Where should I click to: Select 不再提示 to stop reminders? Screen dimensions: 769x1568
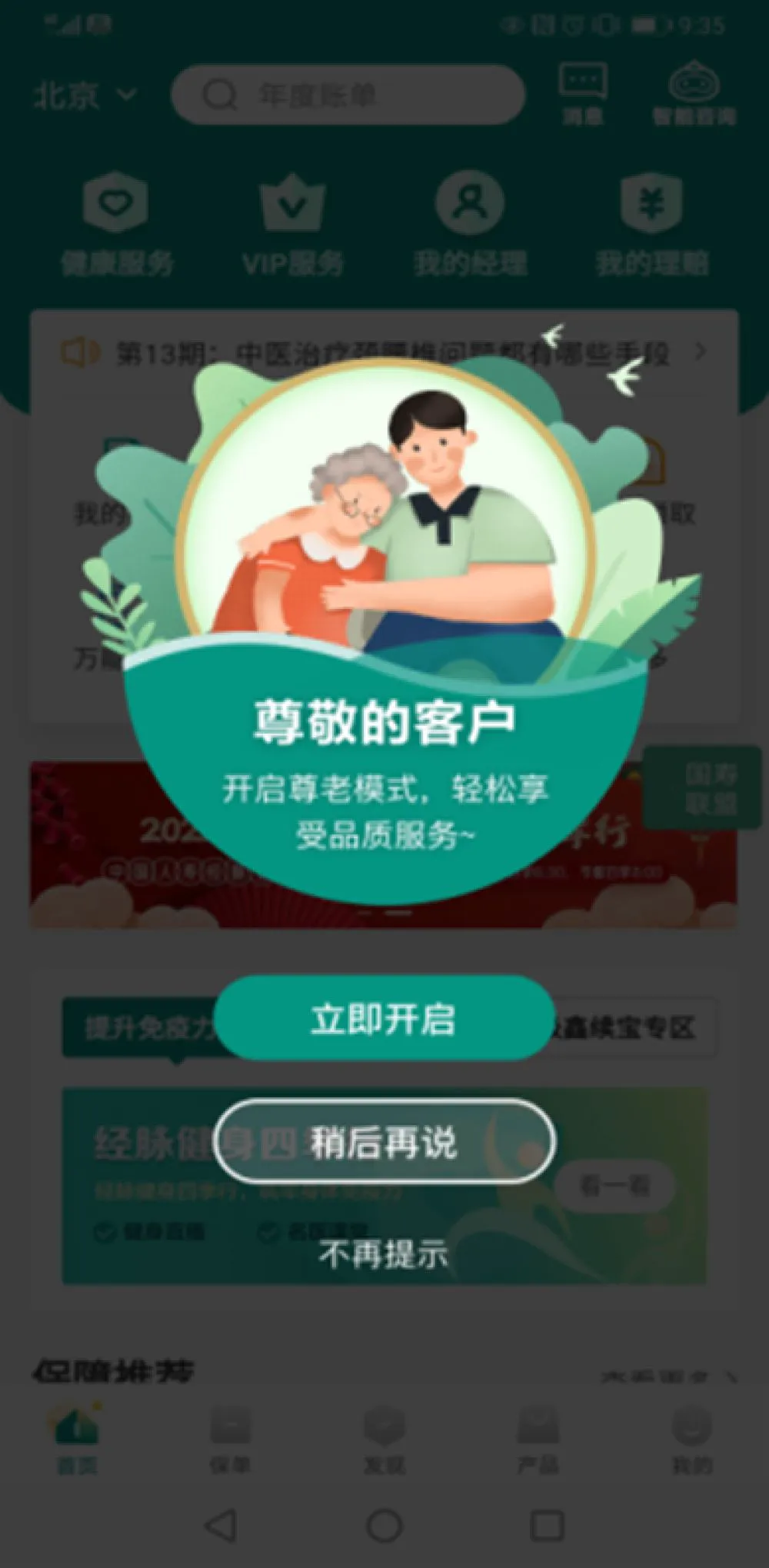384,1254
